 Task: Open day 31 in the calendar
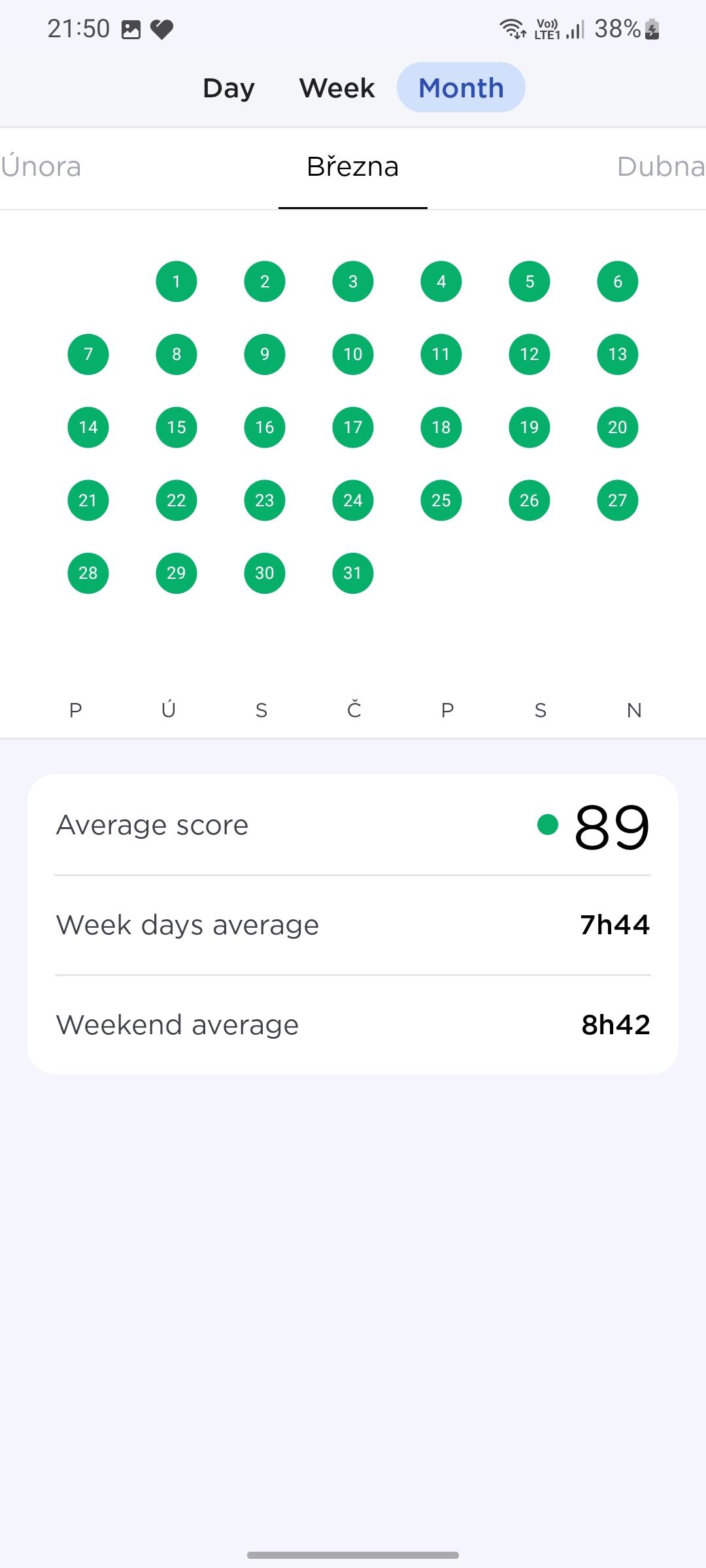pos(353,573)
